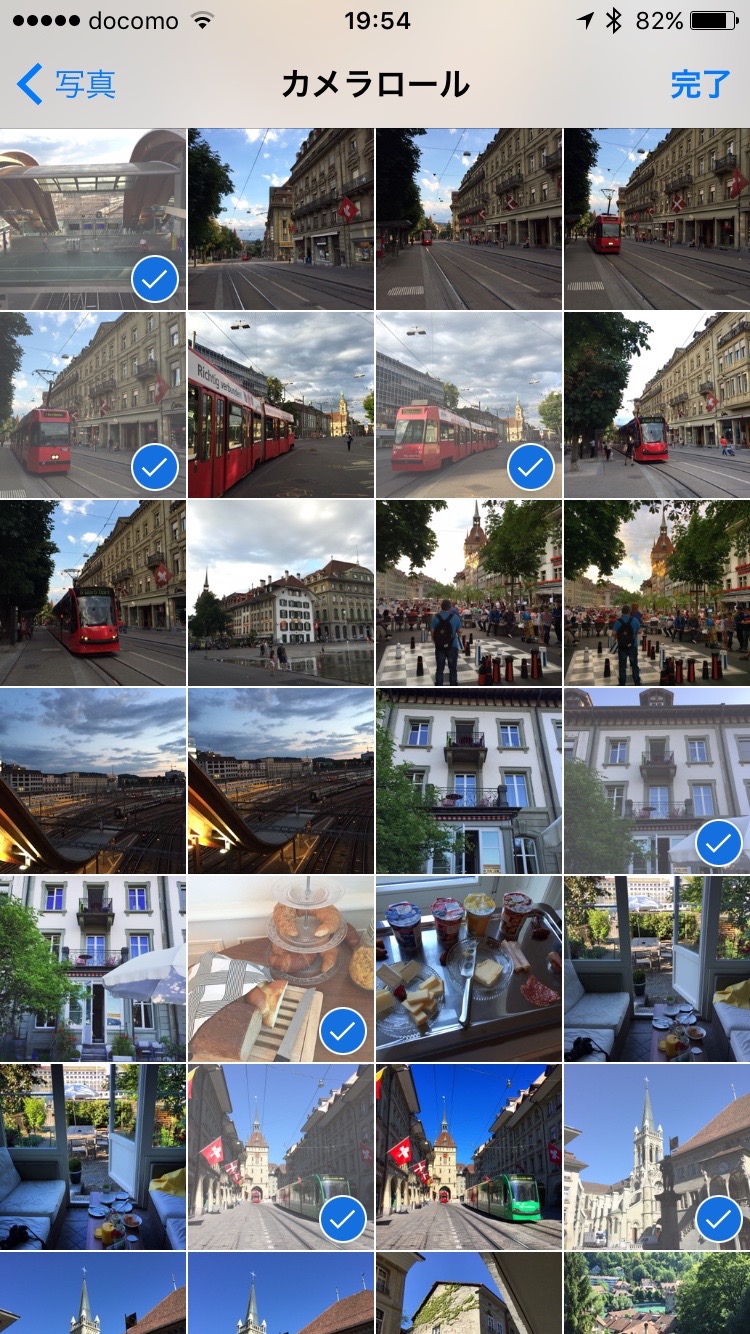This screenshot has width=750, height=1334.
Task: Deselect the bread and pastry stand photo
Action: (280, 968)
